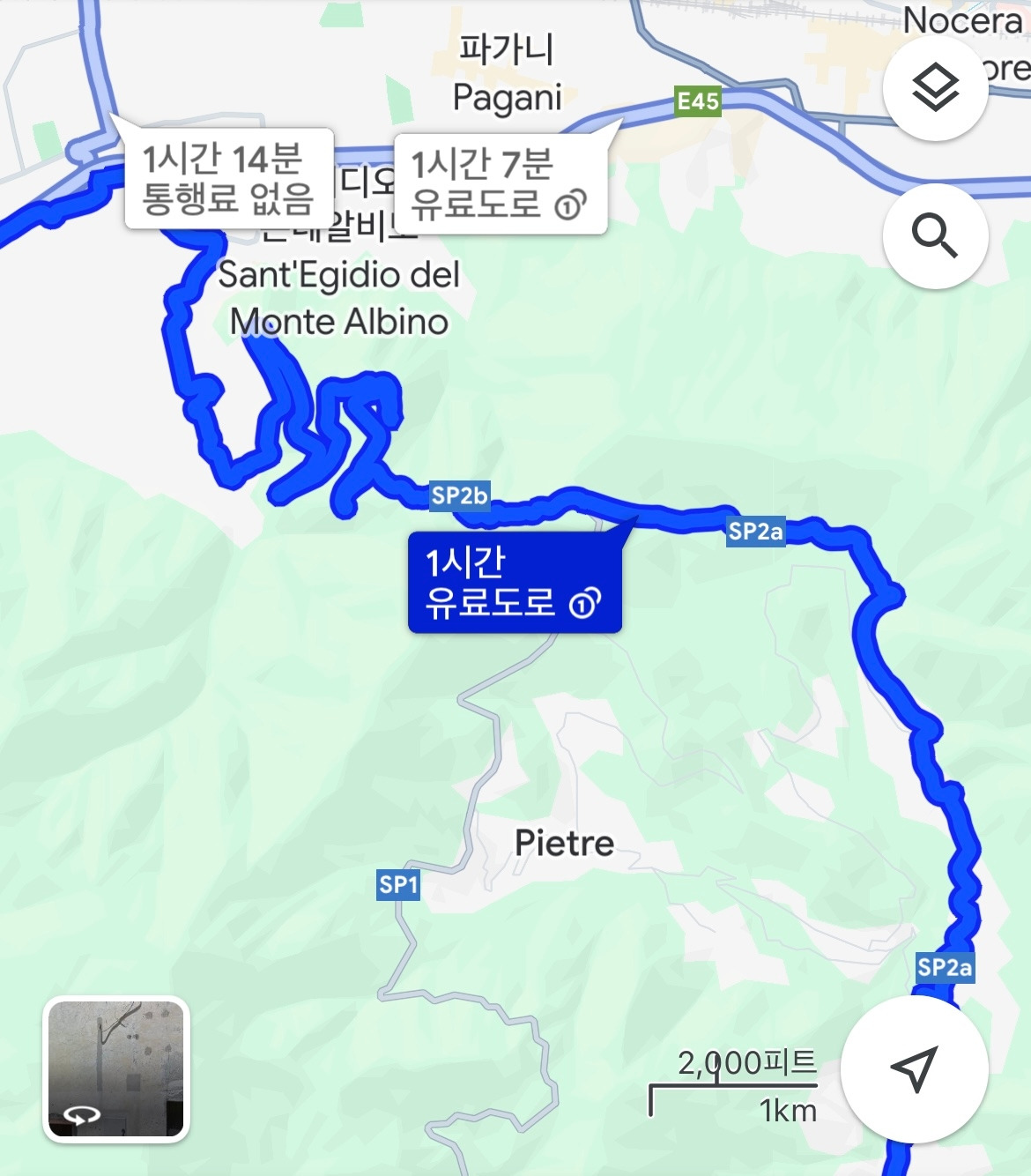Image resolution: width=1031 pixels, height=1176 pixels.
Task: Select the 1시간 14분 toll-free route
Action: [x=229, y=179]
